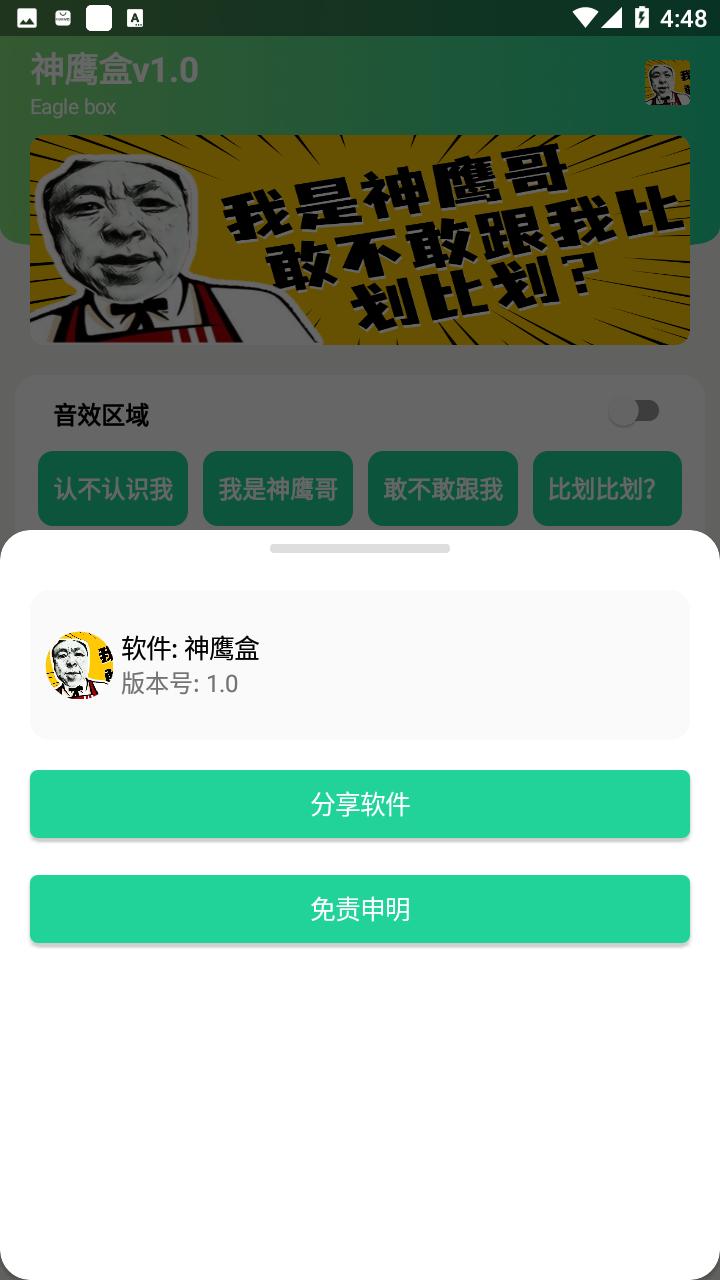Tap the bottom sheet drag handle
The image size is (720, 1280).
tap(360, 548)
